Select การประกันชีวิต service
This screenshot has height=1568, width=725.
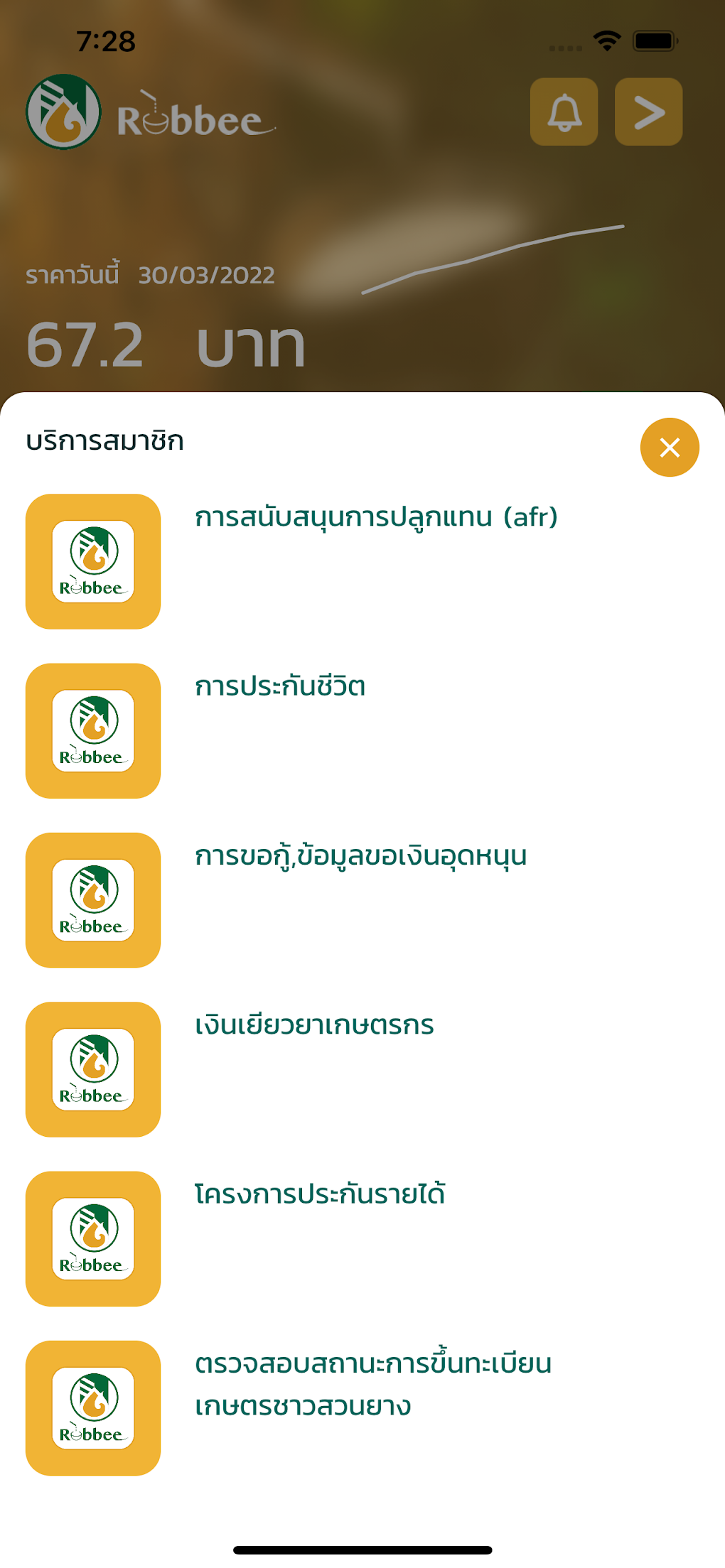coord(280,687)
